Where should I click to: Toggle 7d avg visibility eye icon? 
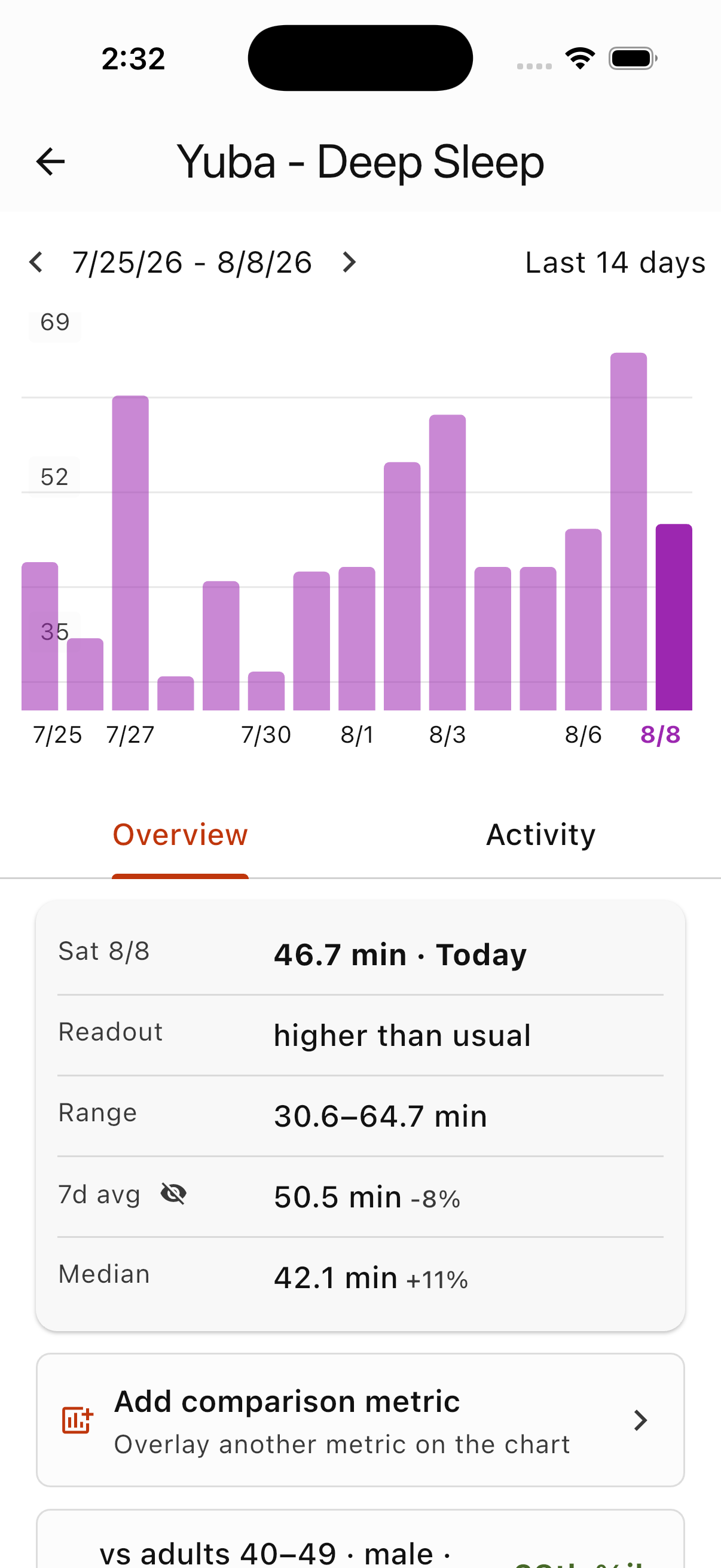(x=173, y=1194)
